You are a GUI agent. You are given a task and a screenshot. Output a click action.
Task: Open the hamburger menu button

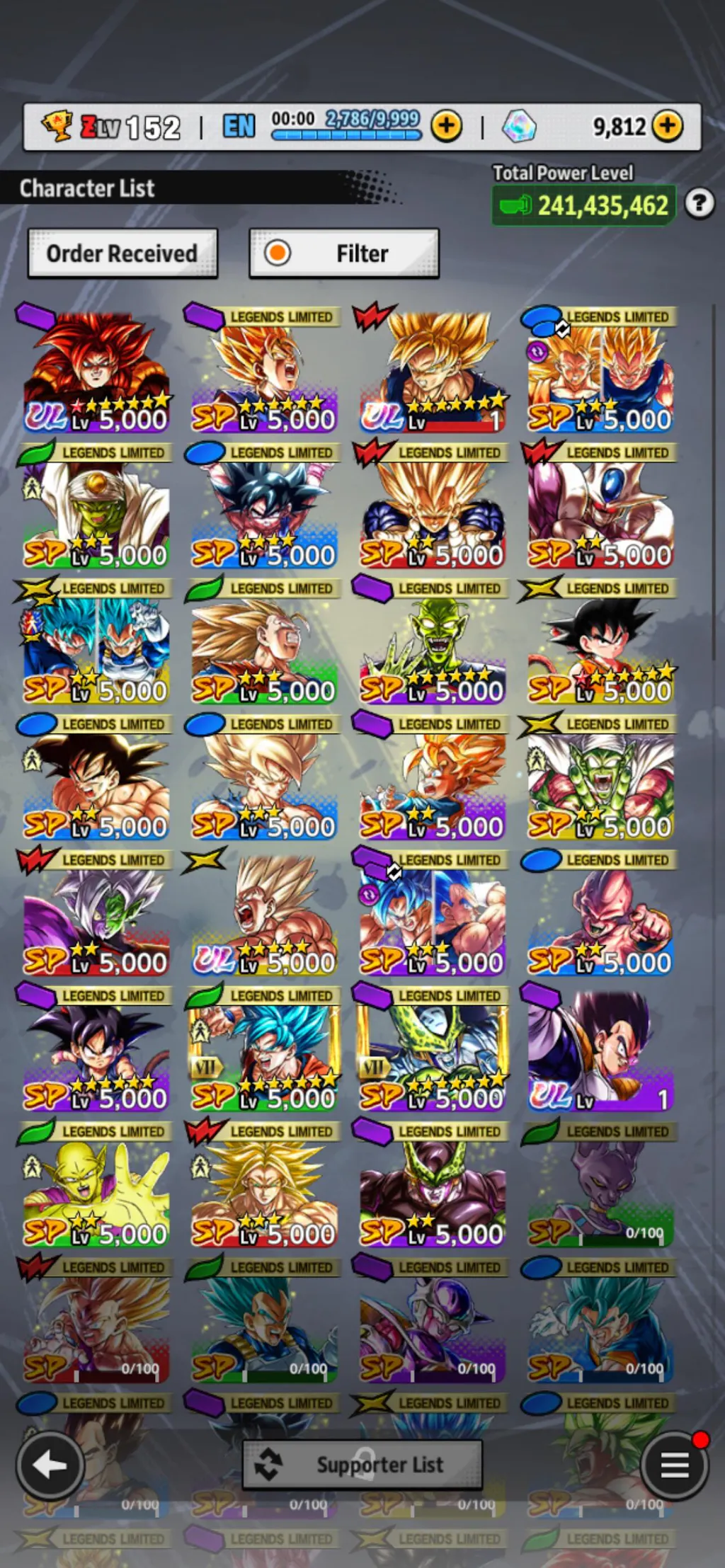pyautogui.click(x=674, y=1465)
